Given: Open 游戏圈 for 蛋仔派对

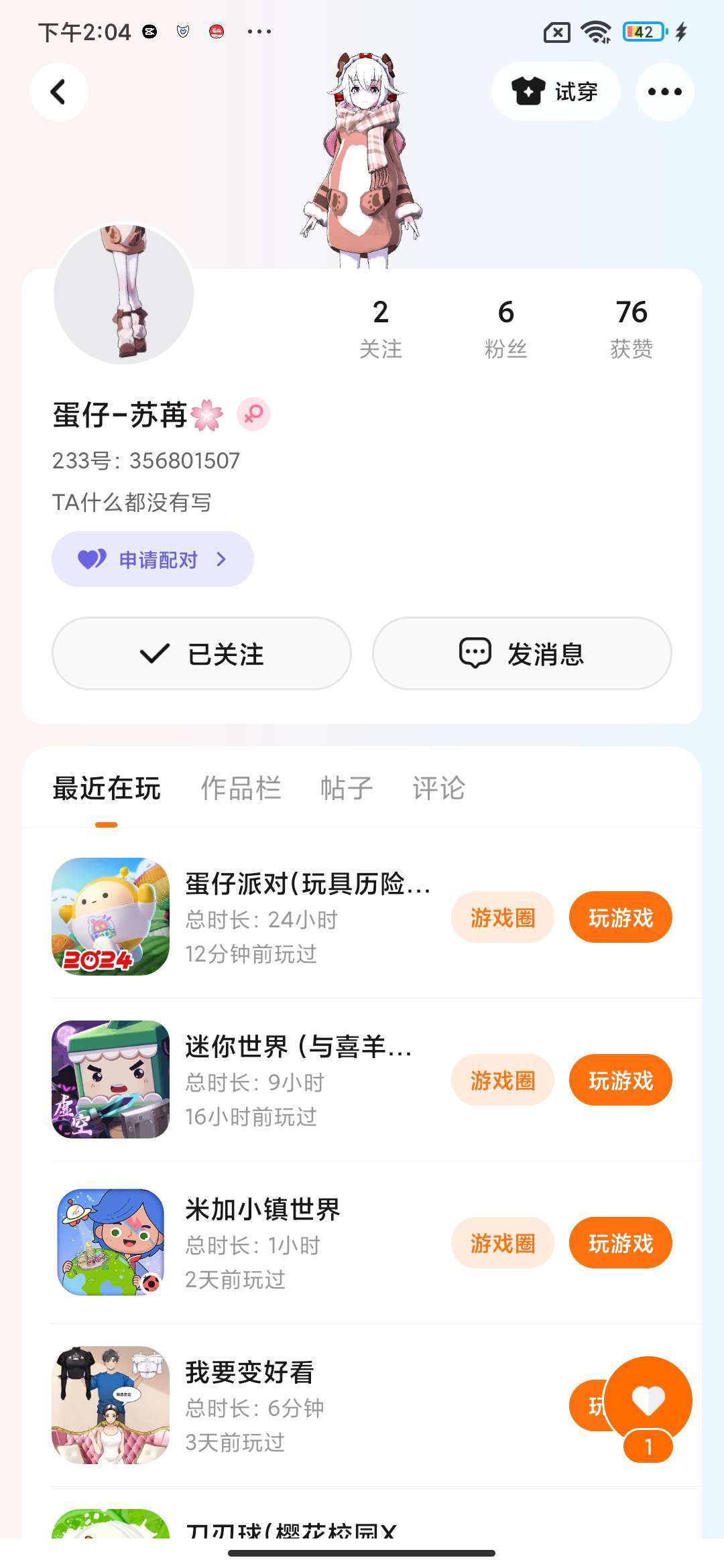Looking at the screenshot, I should pos(502,917).
